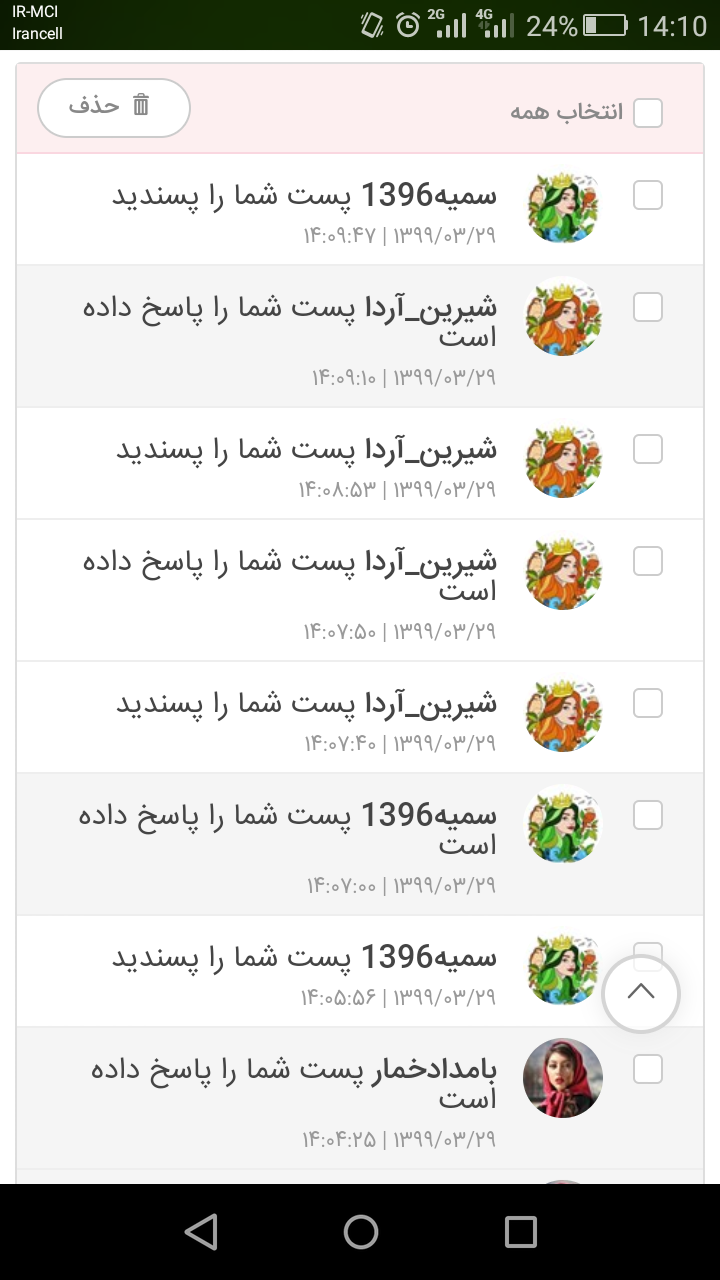Viewport: 720px width, 1280px height.
Task: Open شیرین_آردا reply notification from ۱۴:۰۹:۱۰
Action: point(290,321)
